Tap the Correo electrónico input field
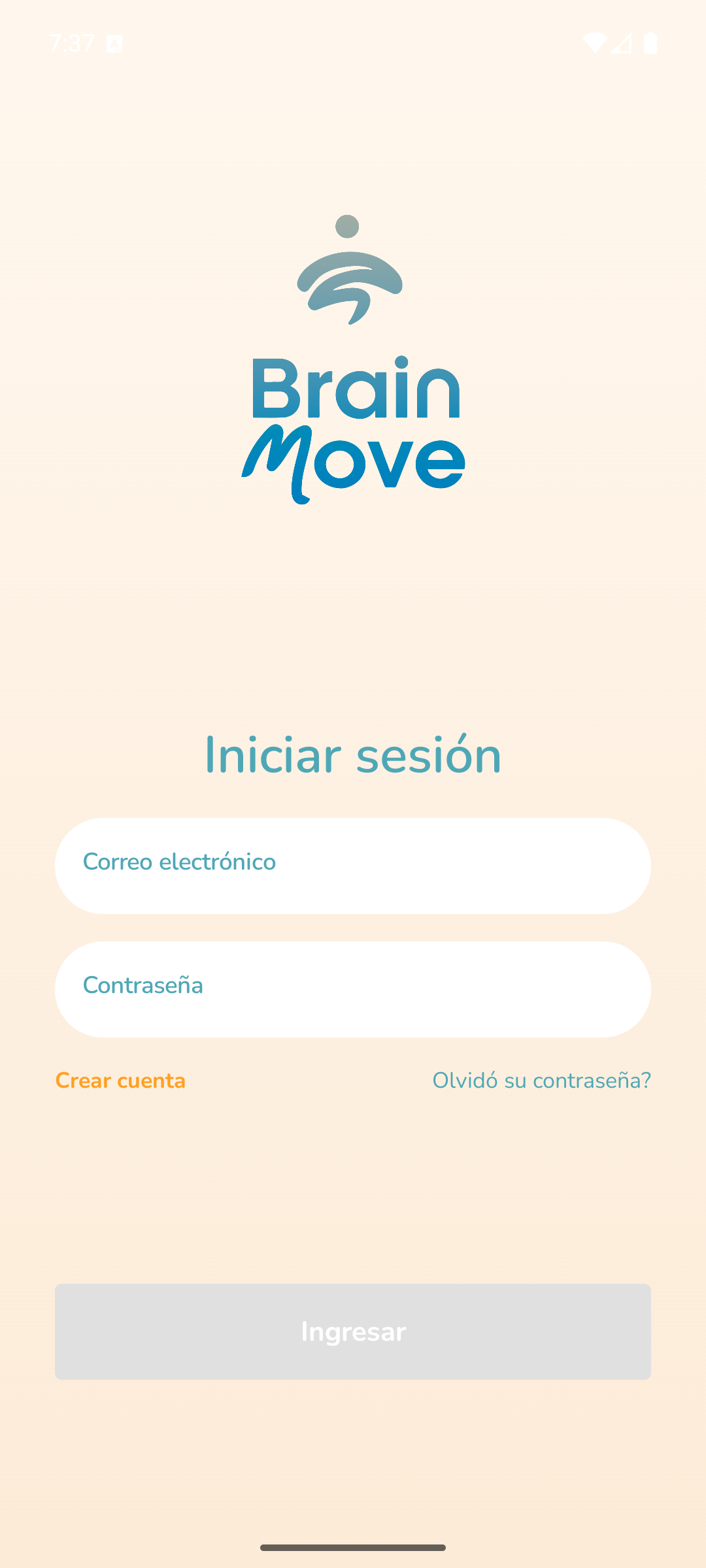This screenshot has height=1568, width=706. tap(353, 865)
